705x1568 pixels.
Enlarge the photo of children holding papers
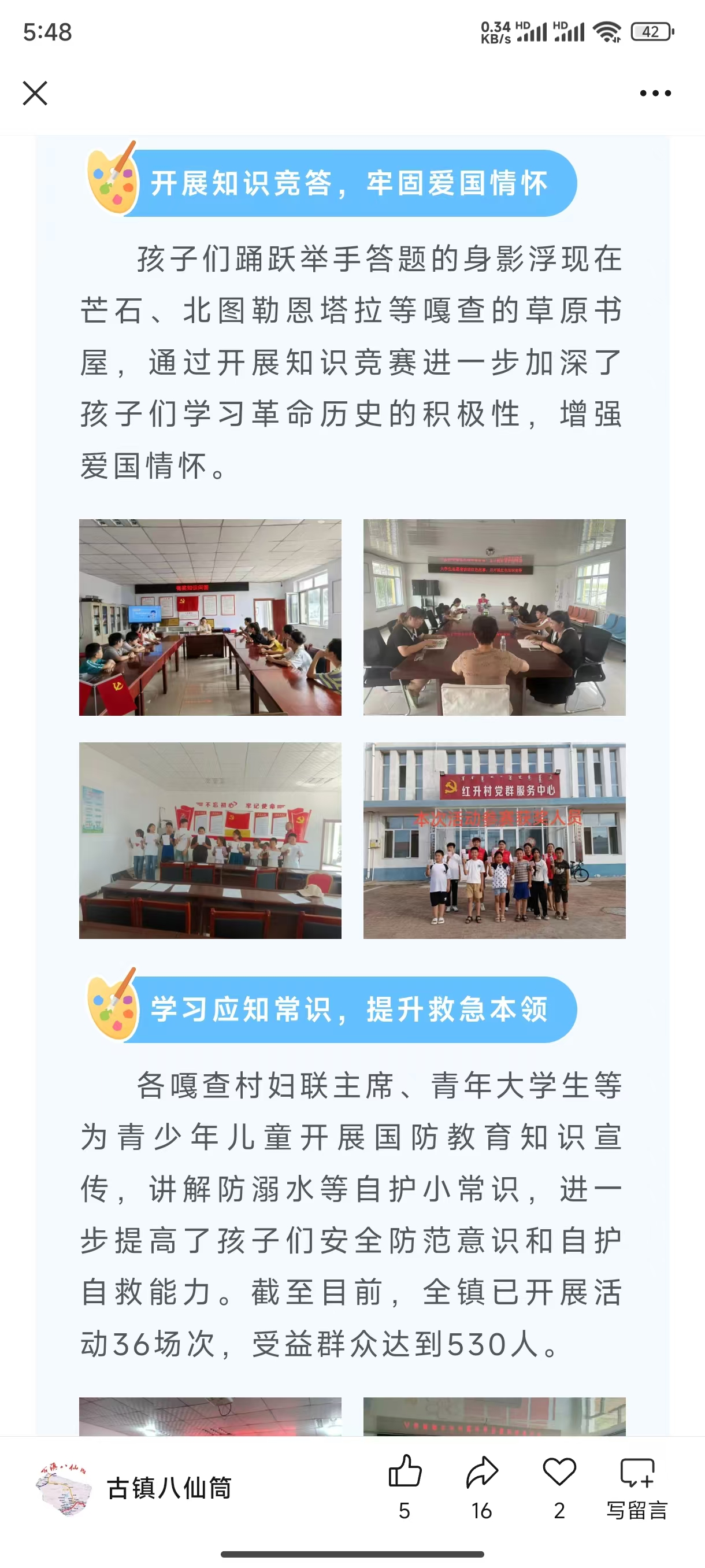[x=210, y=840]
